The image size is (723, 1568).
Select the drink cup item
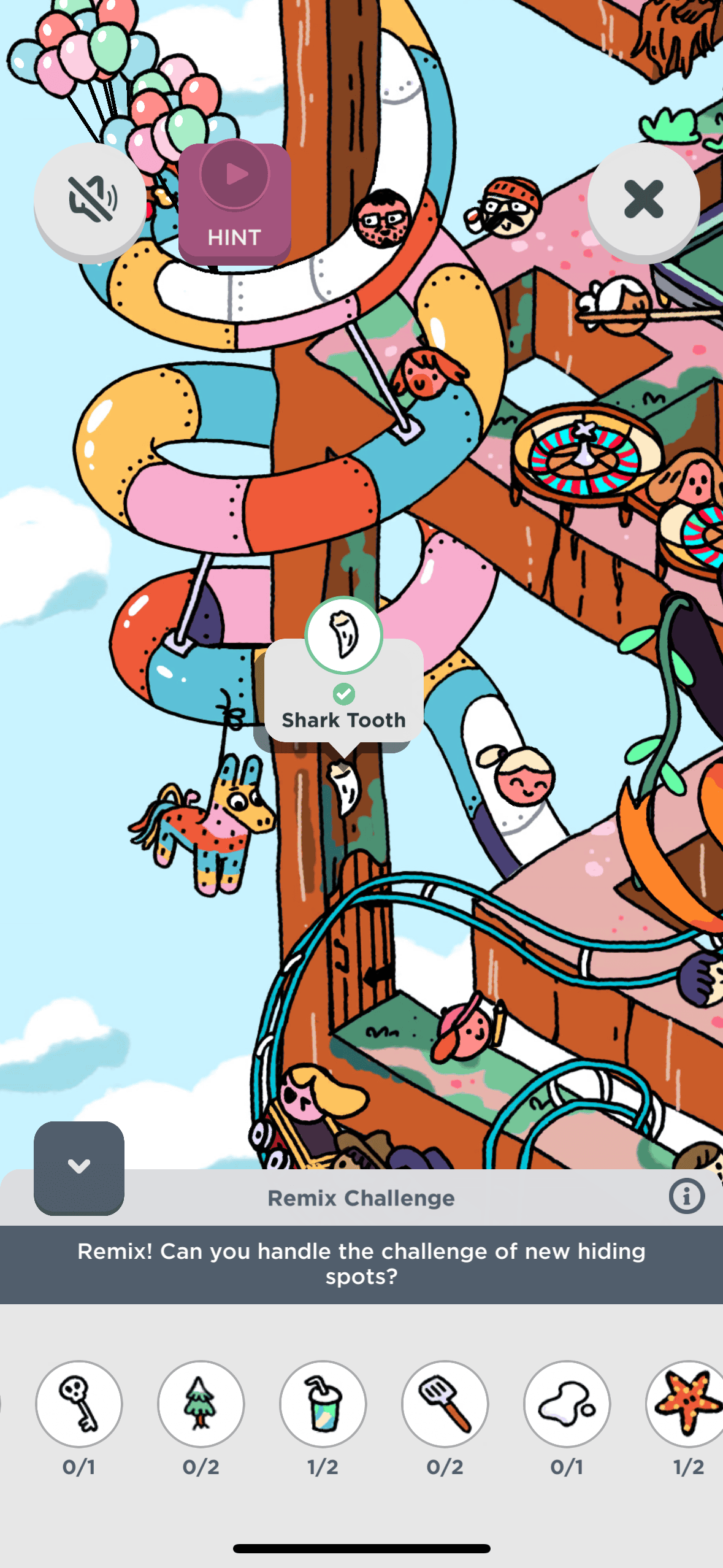(x=323, y=1404)
